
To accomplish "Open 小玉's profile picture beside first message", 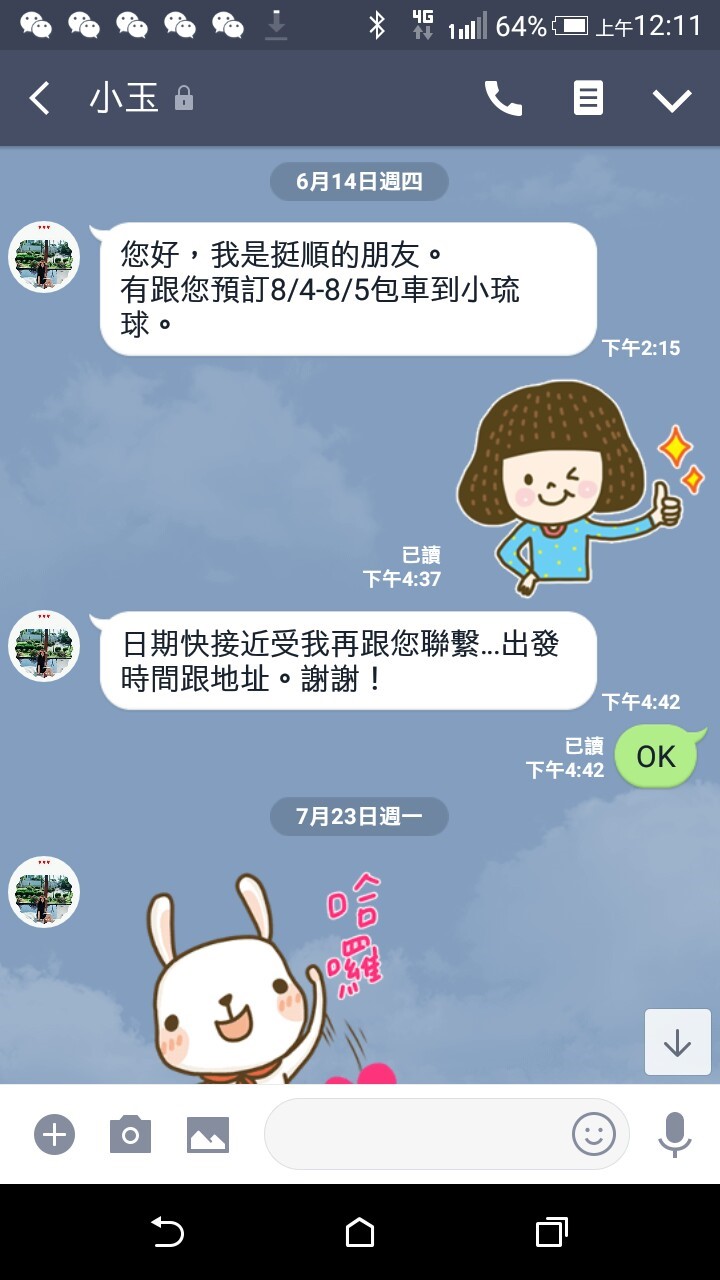I will tap(44, 257).
